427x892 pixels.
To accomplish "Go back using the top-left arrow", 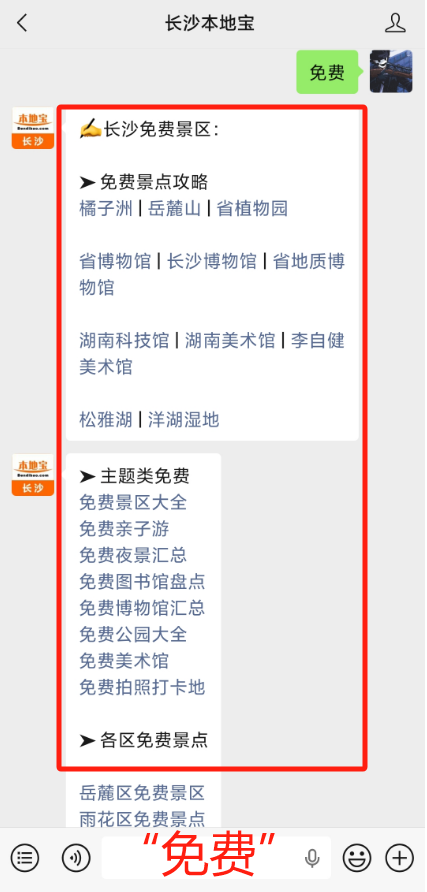I will pyautogui.click(x=22, y=23).
